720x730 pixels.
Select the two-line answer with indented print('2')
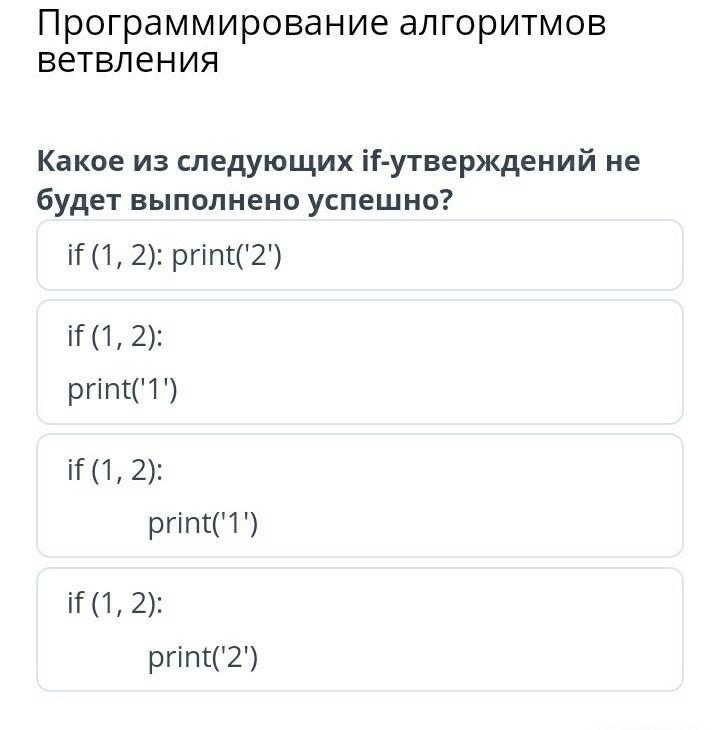click(x=360, y=630)
